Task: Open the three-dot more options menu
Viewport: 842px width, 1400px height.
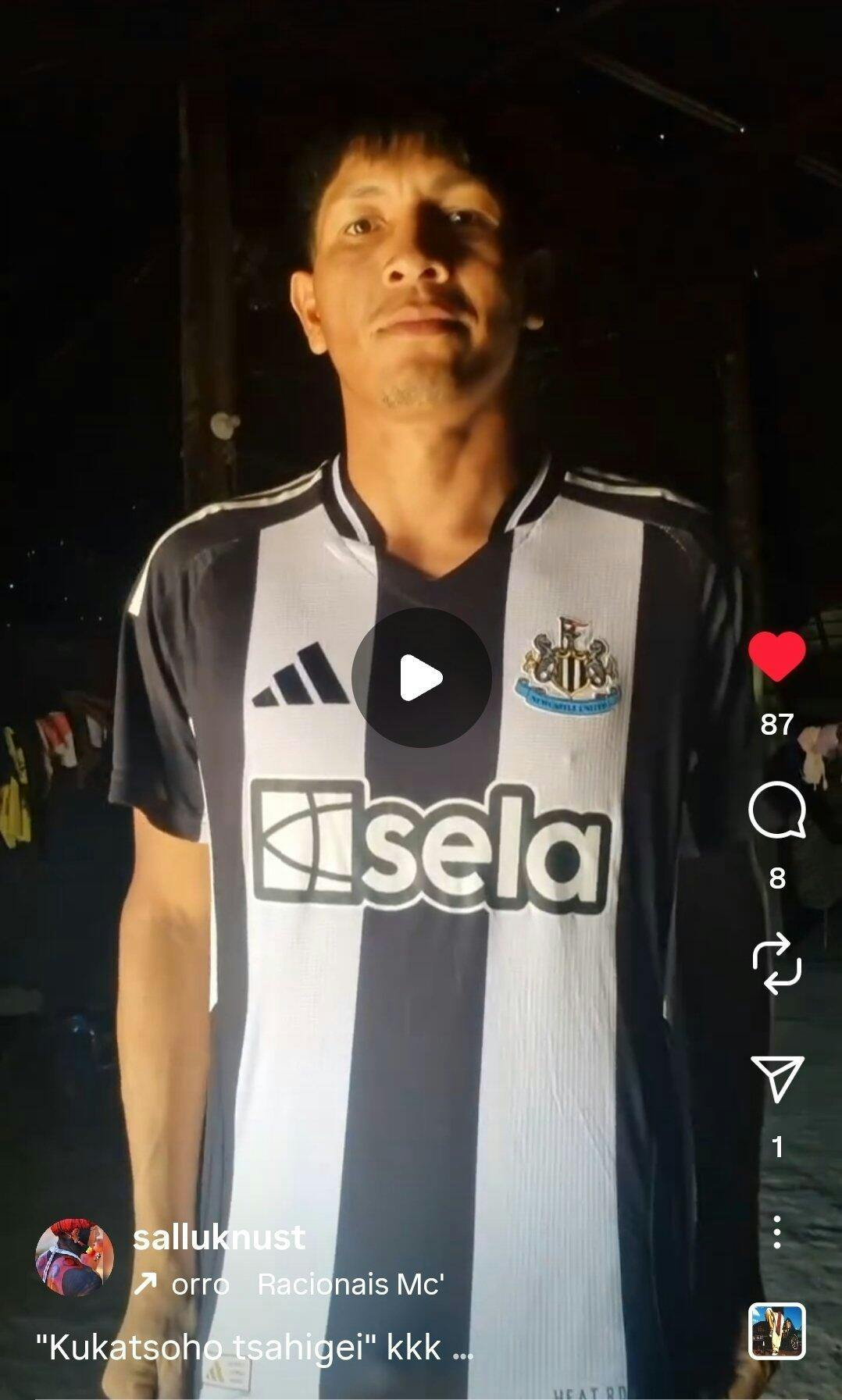Action: 776,1231
